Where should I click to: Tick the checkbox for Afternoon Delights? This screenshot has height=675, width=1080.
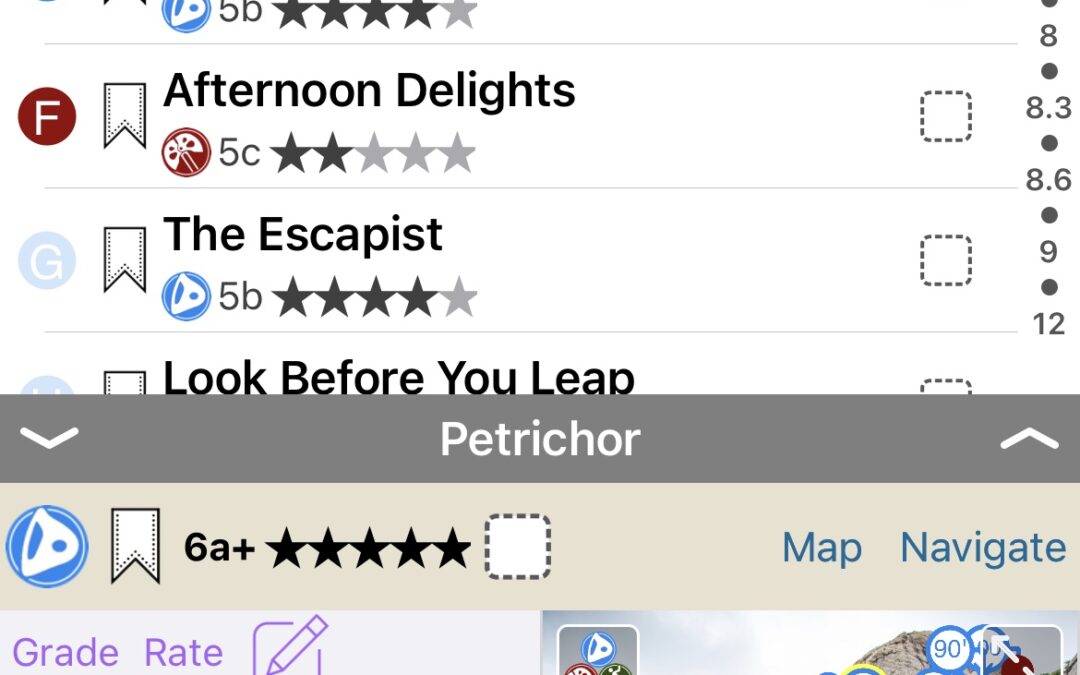pos(945,116)
